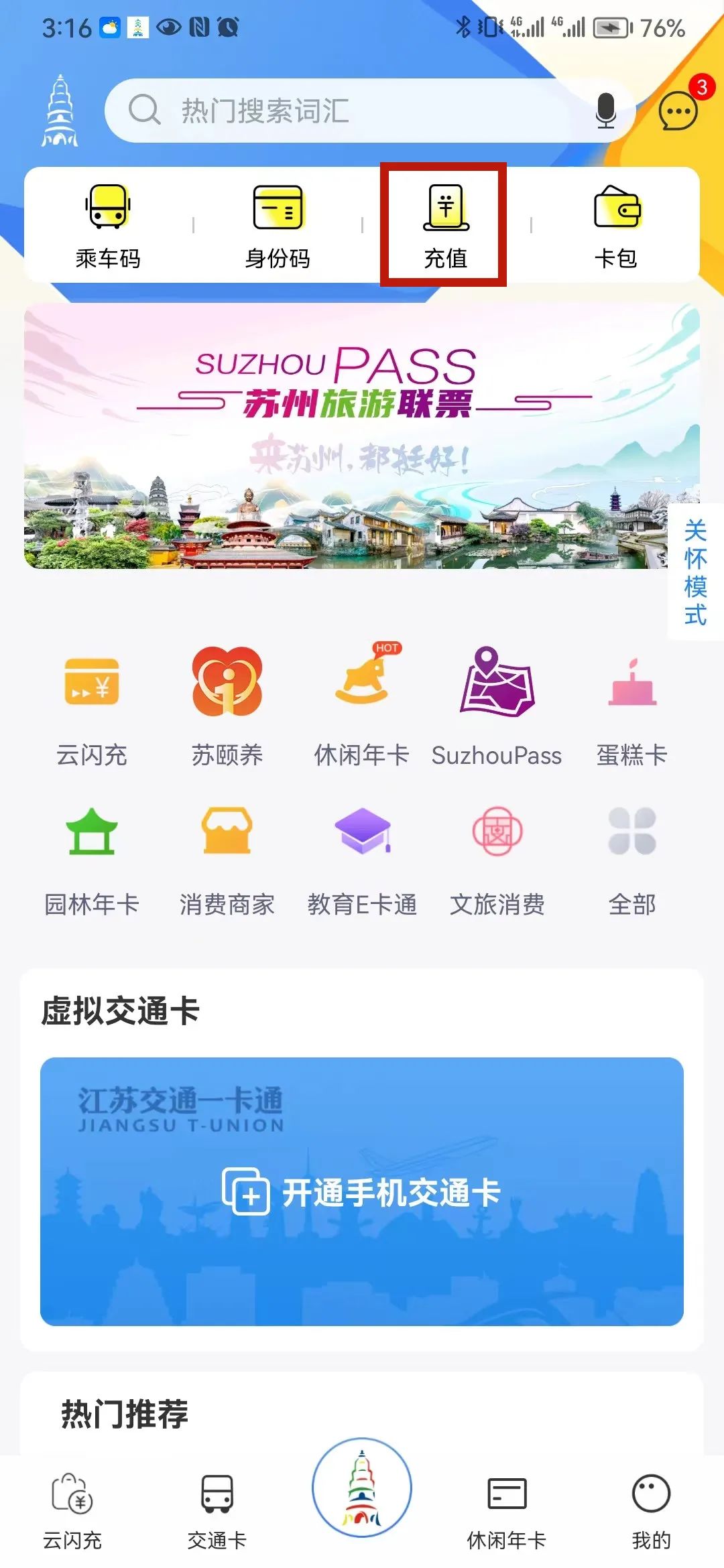Open the 蛋糕卡 cake card
The image size is (724, 1568).
[633, 710]
